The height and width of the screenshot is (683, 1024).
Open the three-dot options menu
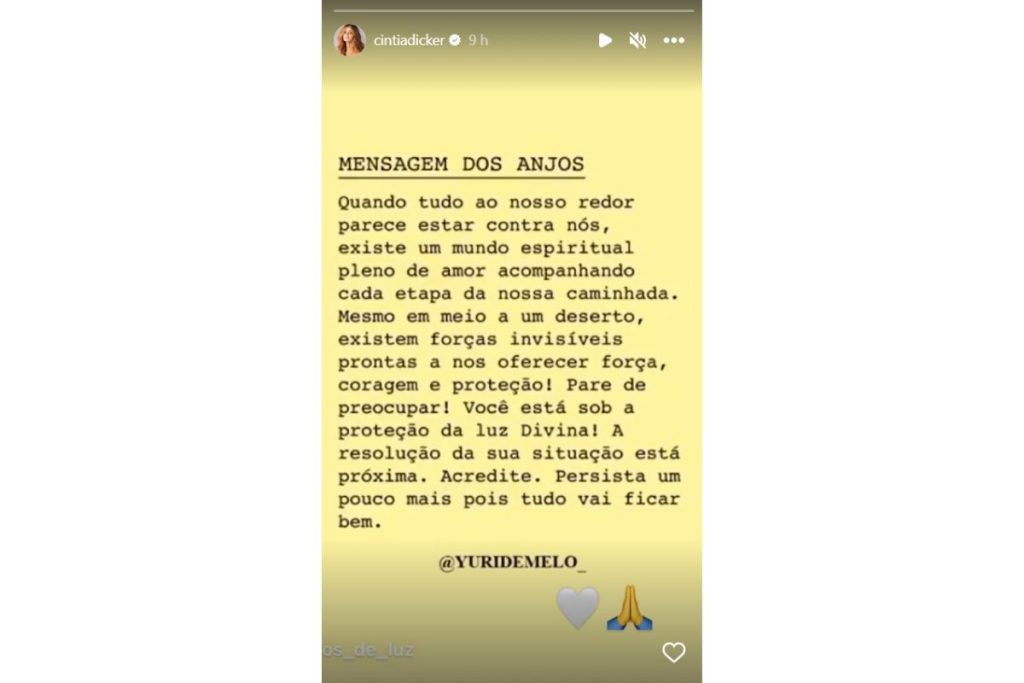pyautogui.click(x=673, y=40)
